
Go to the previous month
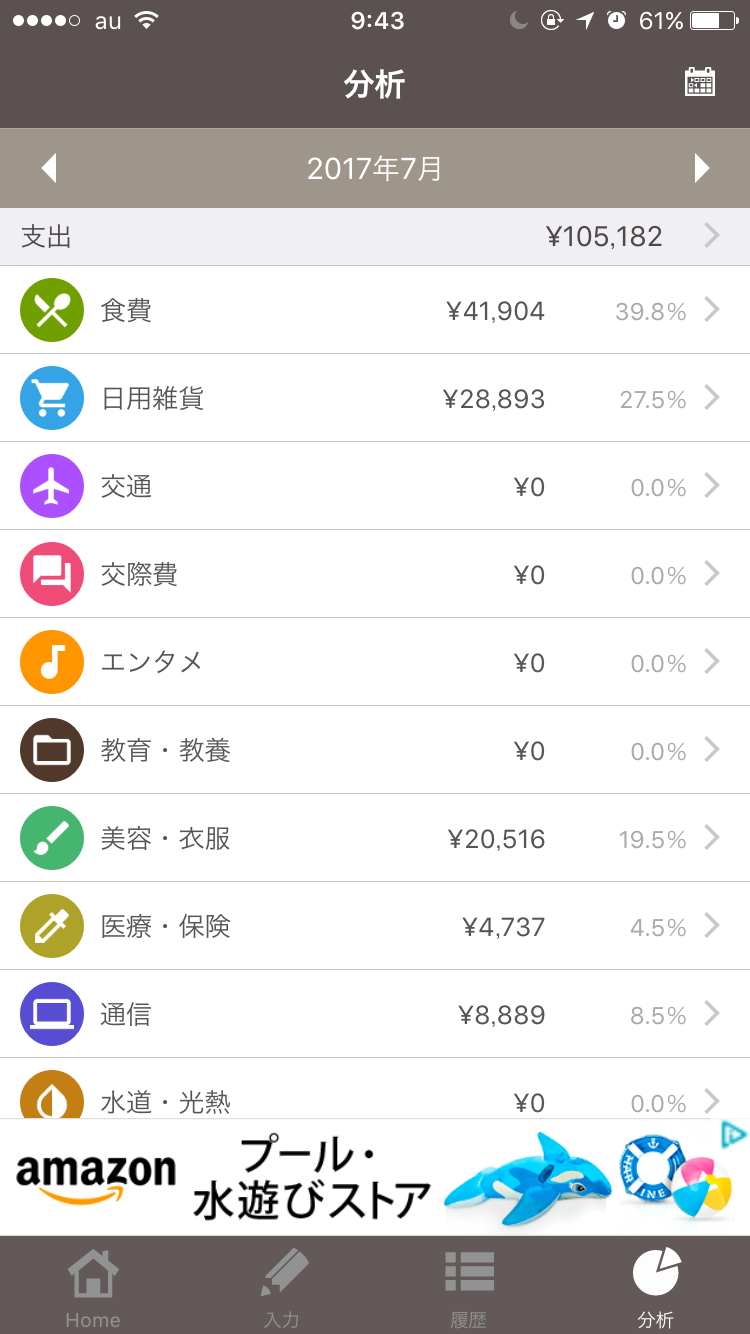[x=48, y=168]
